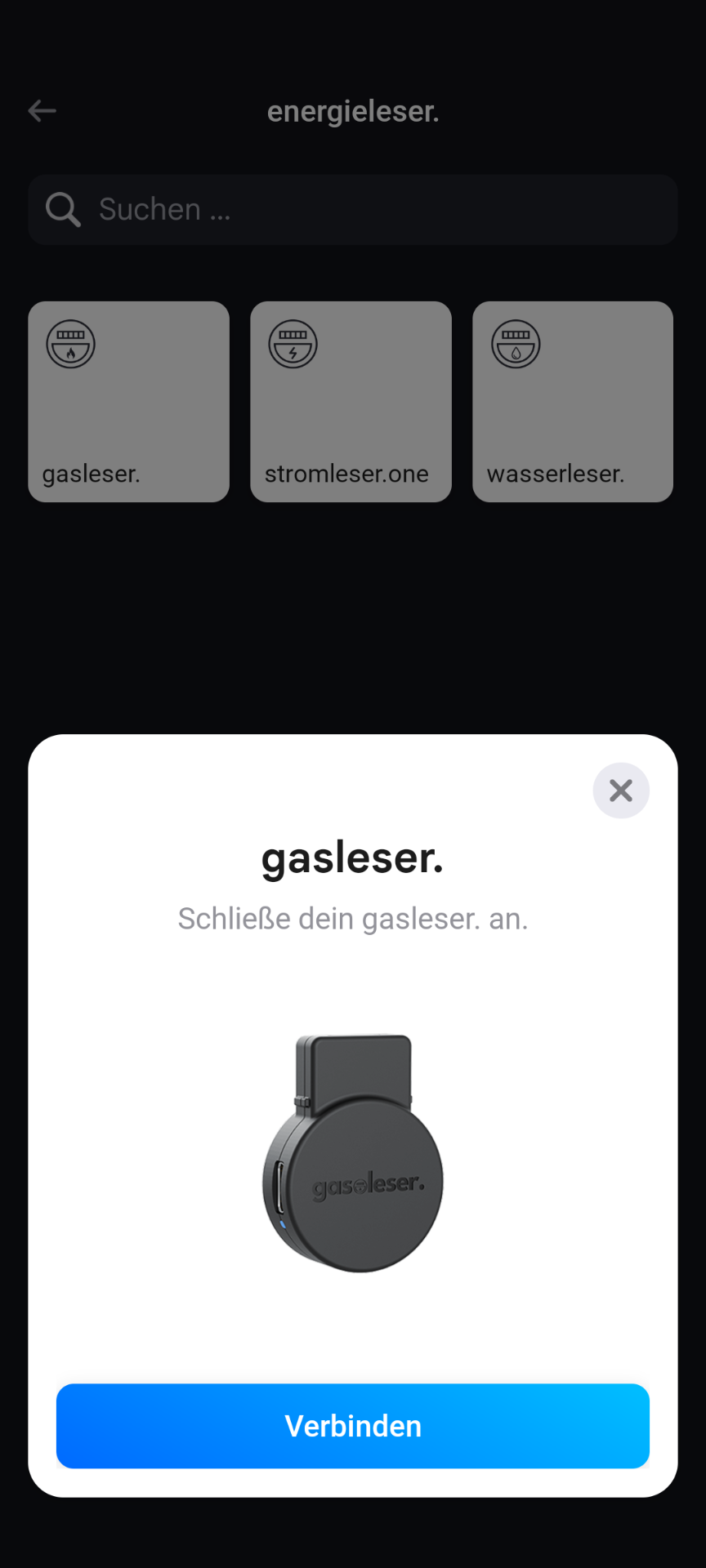Select the wasserleser. card
The image size is (706, 1568).
pyautogui.click(x=573, y=402)
